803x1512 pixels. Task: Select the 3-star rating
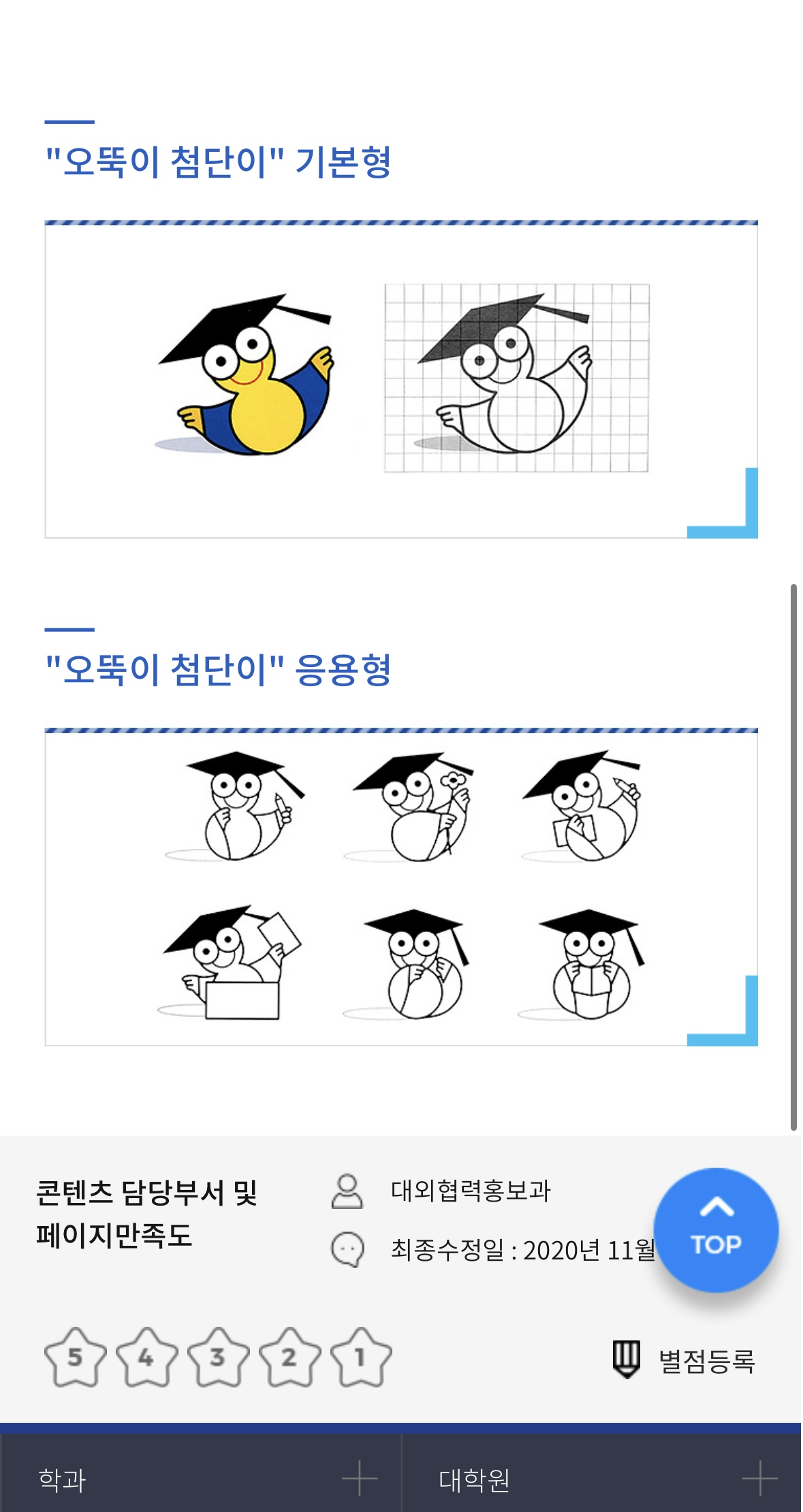(218, 1358)
